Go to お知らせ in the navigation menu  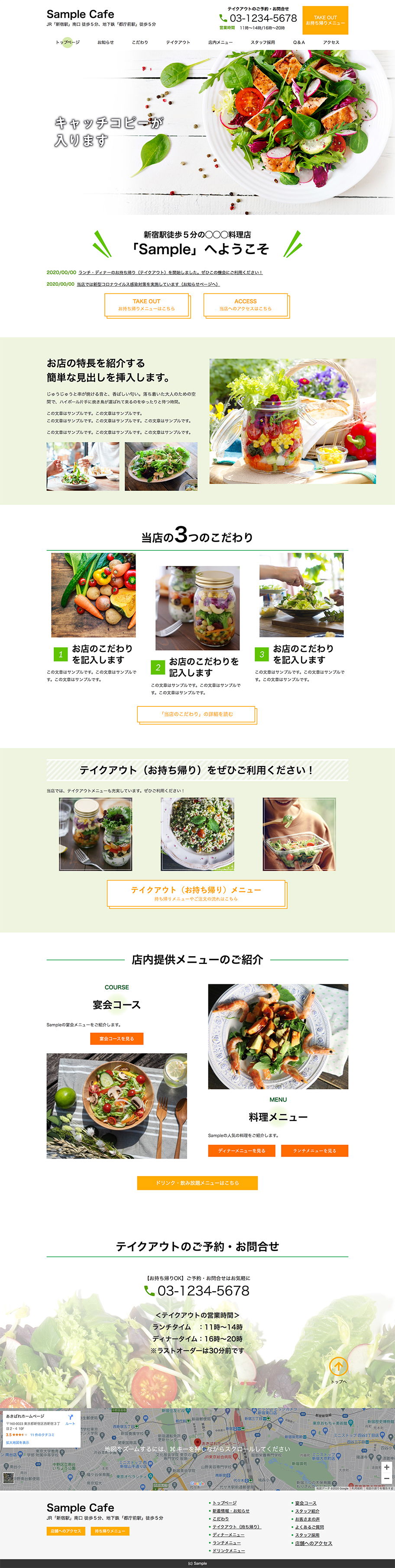105,42
